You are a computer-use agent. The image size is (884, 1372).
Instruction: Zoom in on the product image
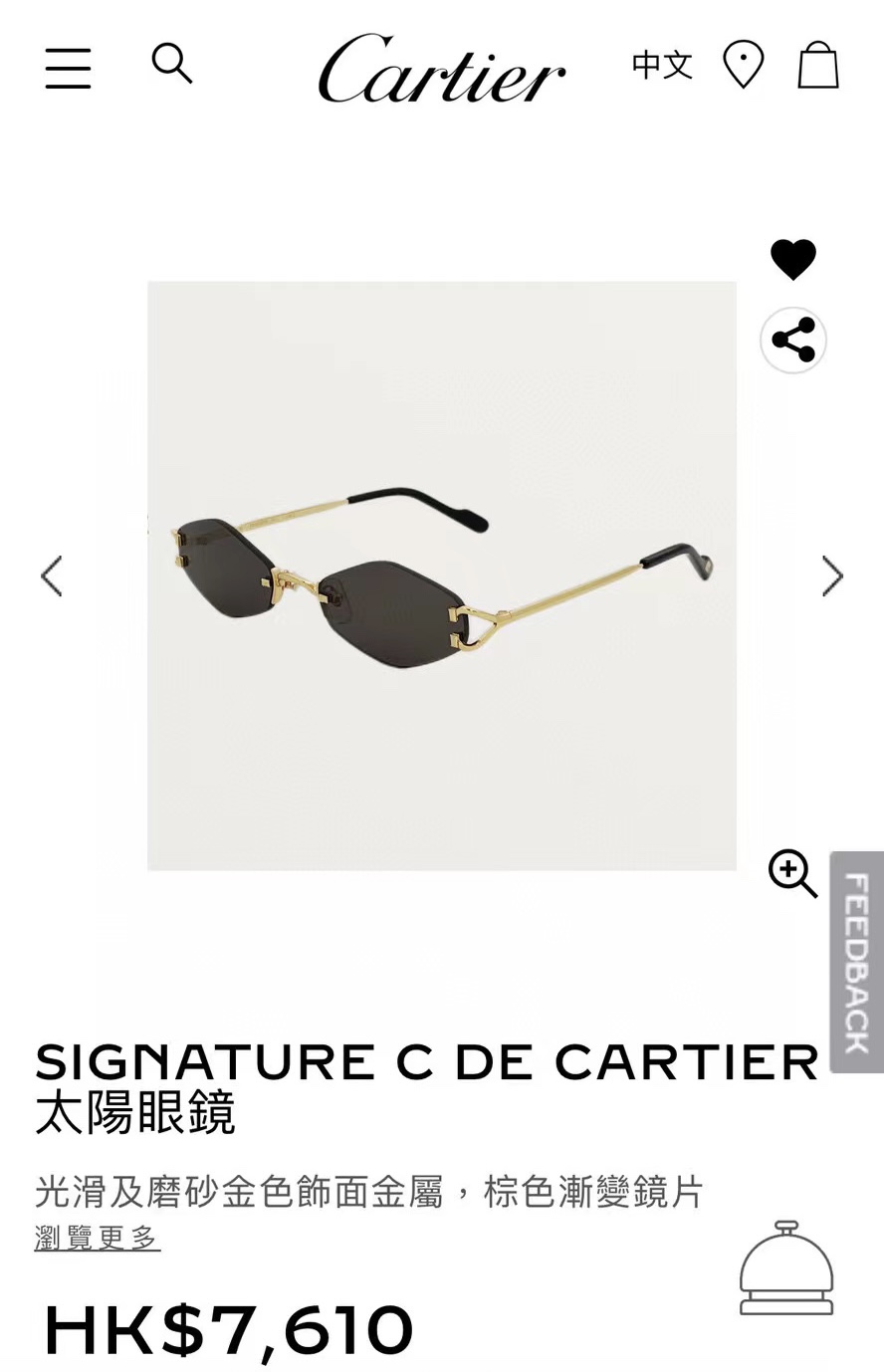click(792, 873)
